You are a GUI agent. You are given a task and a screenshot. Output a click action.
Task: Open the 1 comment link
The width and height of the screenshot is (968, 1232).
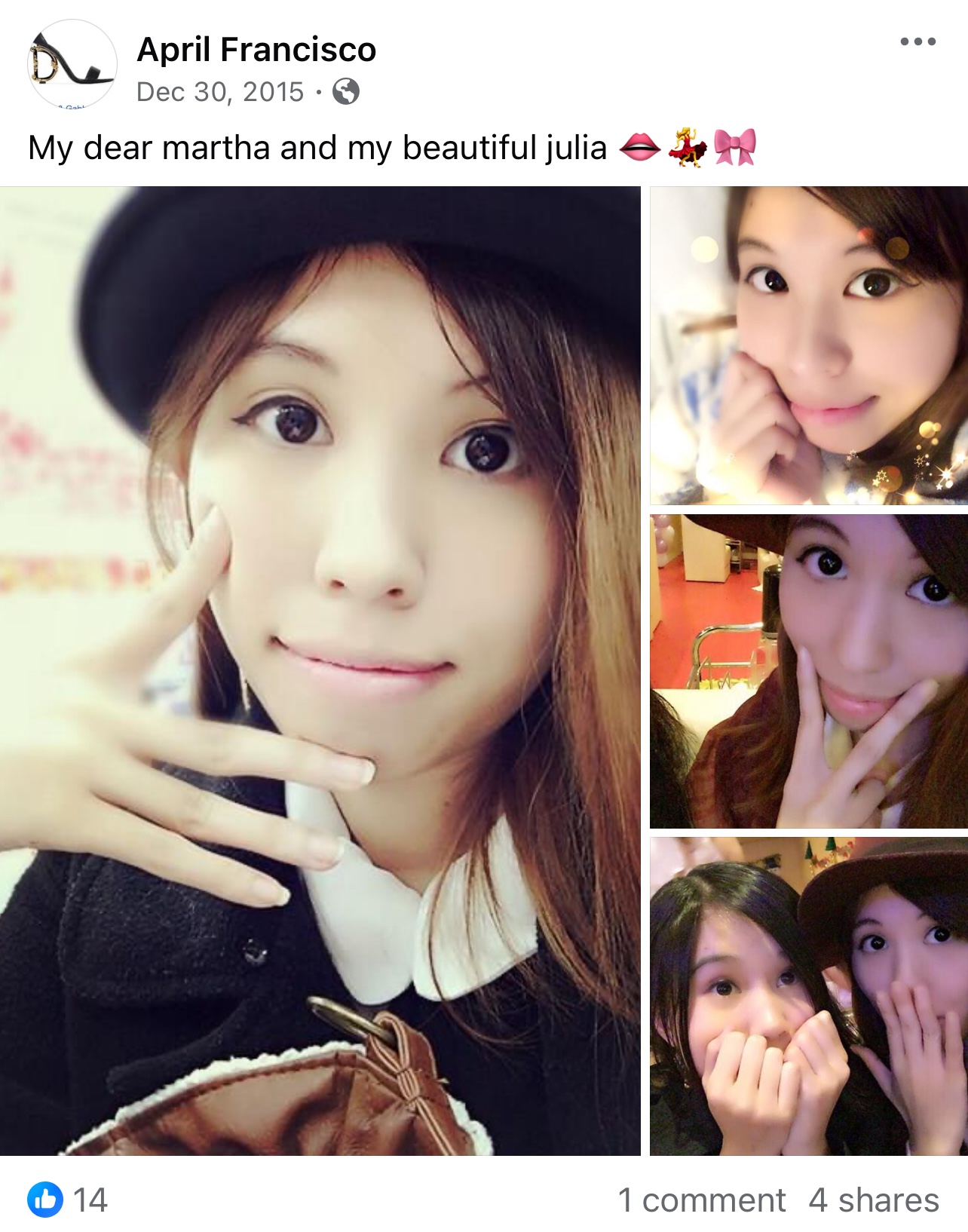click(701, 1200)
